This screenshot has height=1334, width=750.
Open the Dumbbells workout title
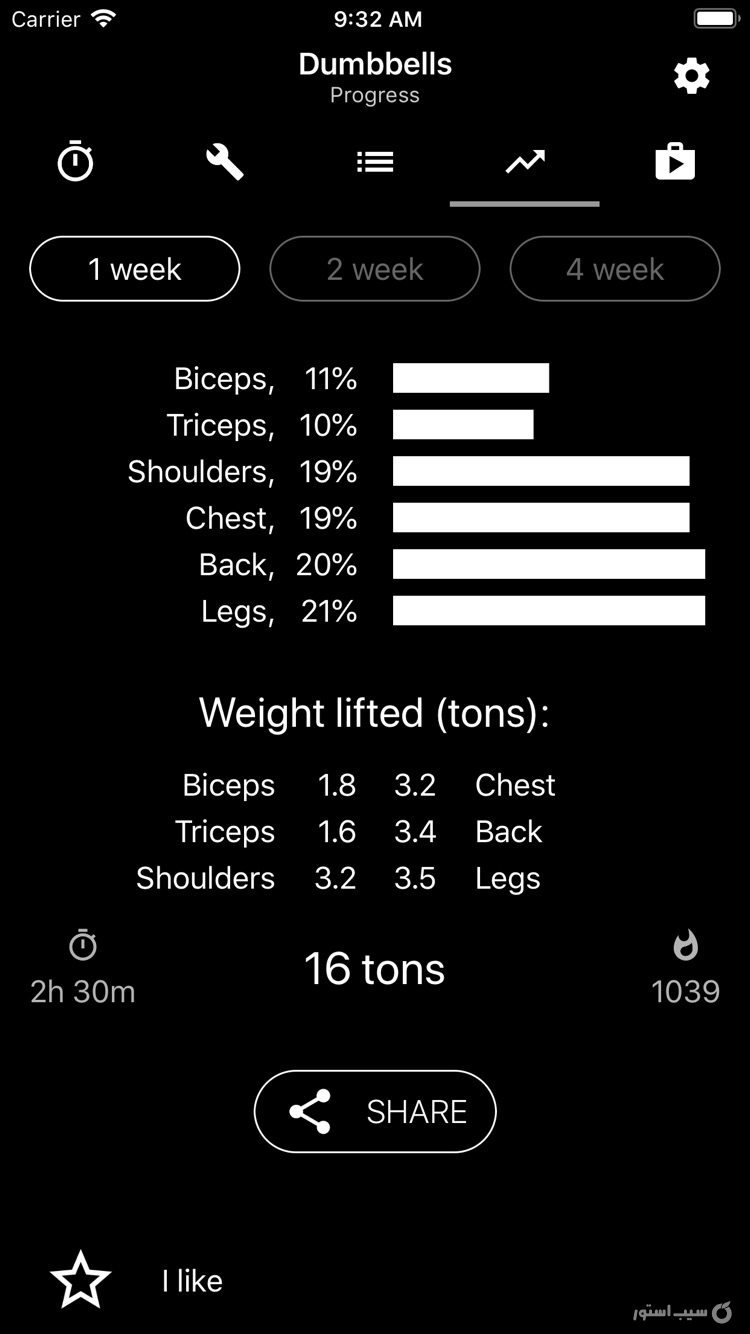[375, 64]
